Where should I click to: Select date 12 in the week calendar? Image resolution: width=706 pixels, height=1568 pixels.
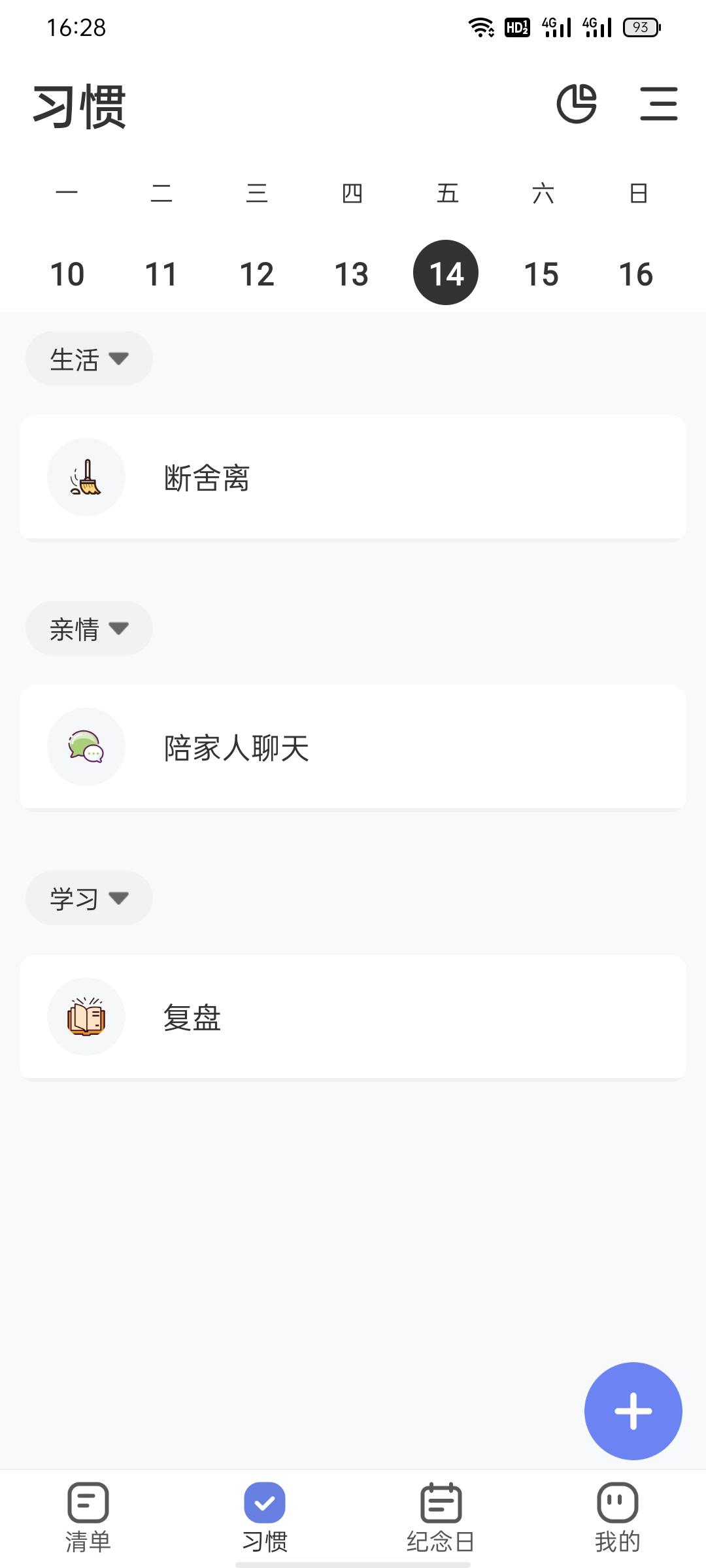[x=257, y=274]
